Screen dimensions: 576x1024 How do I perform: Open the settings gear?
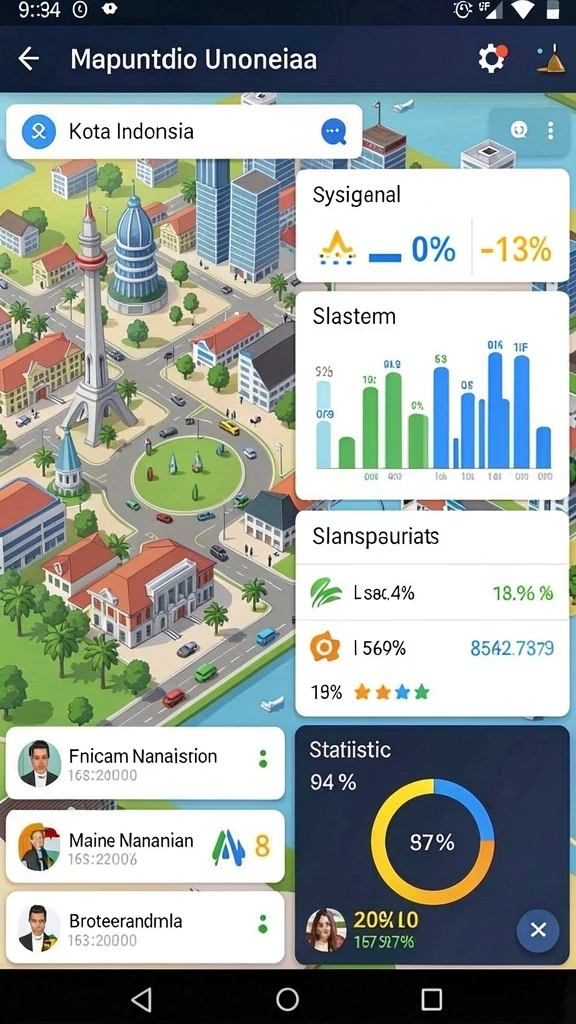(x=492, y=59)
